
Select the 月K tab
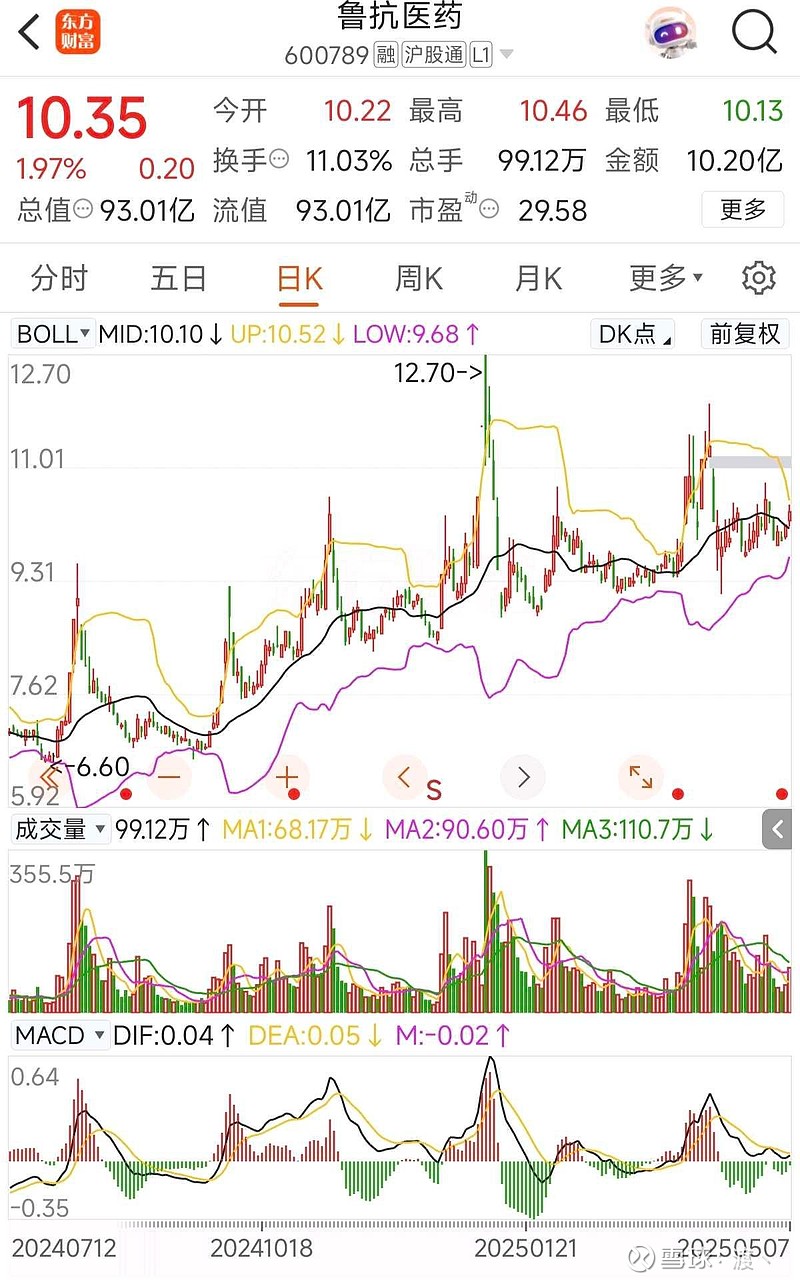pos(538,278)
